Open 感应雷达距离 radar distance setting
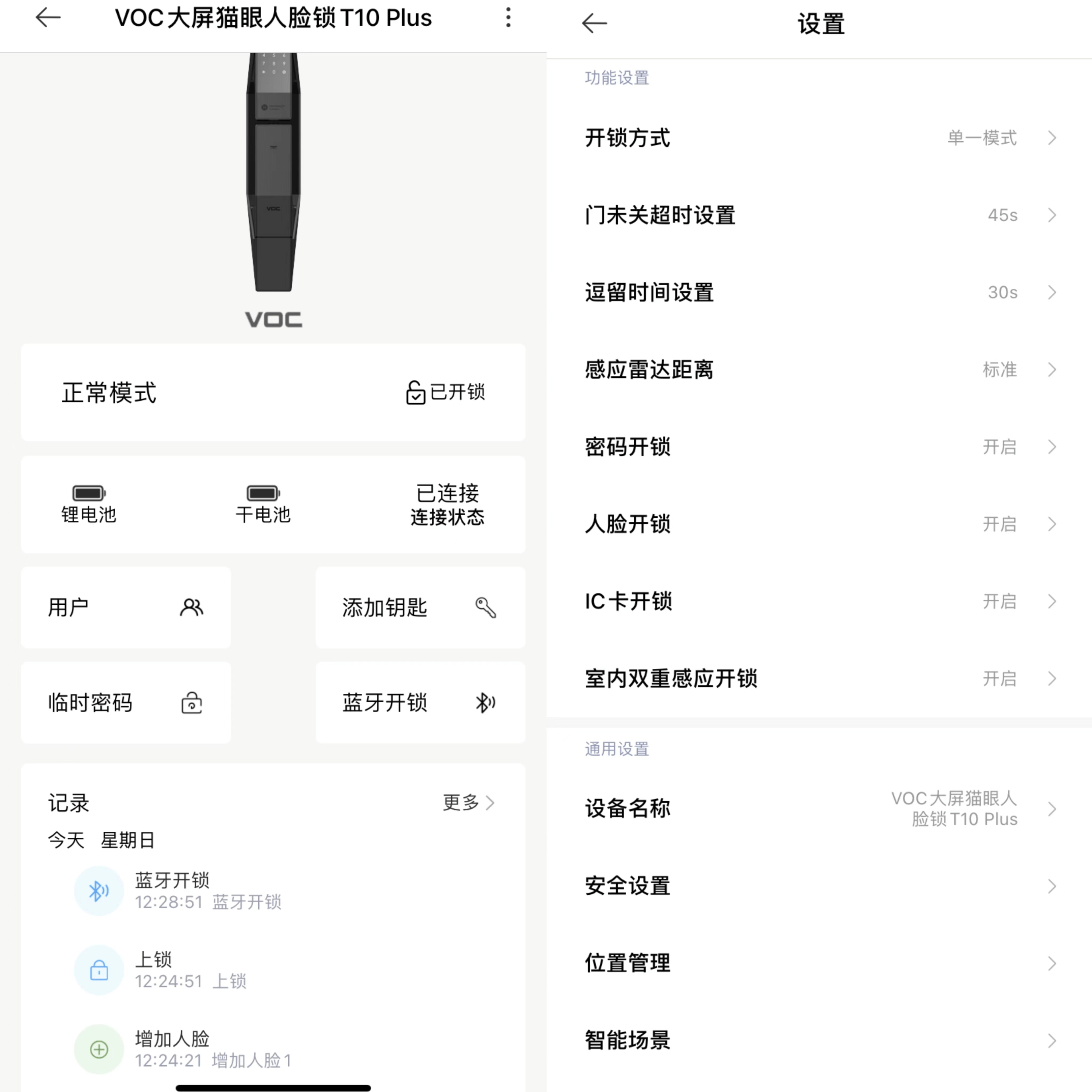This screenshot has width=1092, height=1092. [820, 370]
